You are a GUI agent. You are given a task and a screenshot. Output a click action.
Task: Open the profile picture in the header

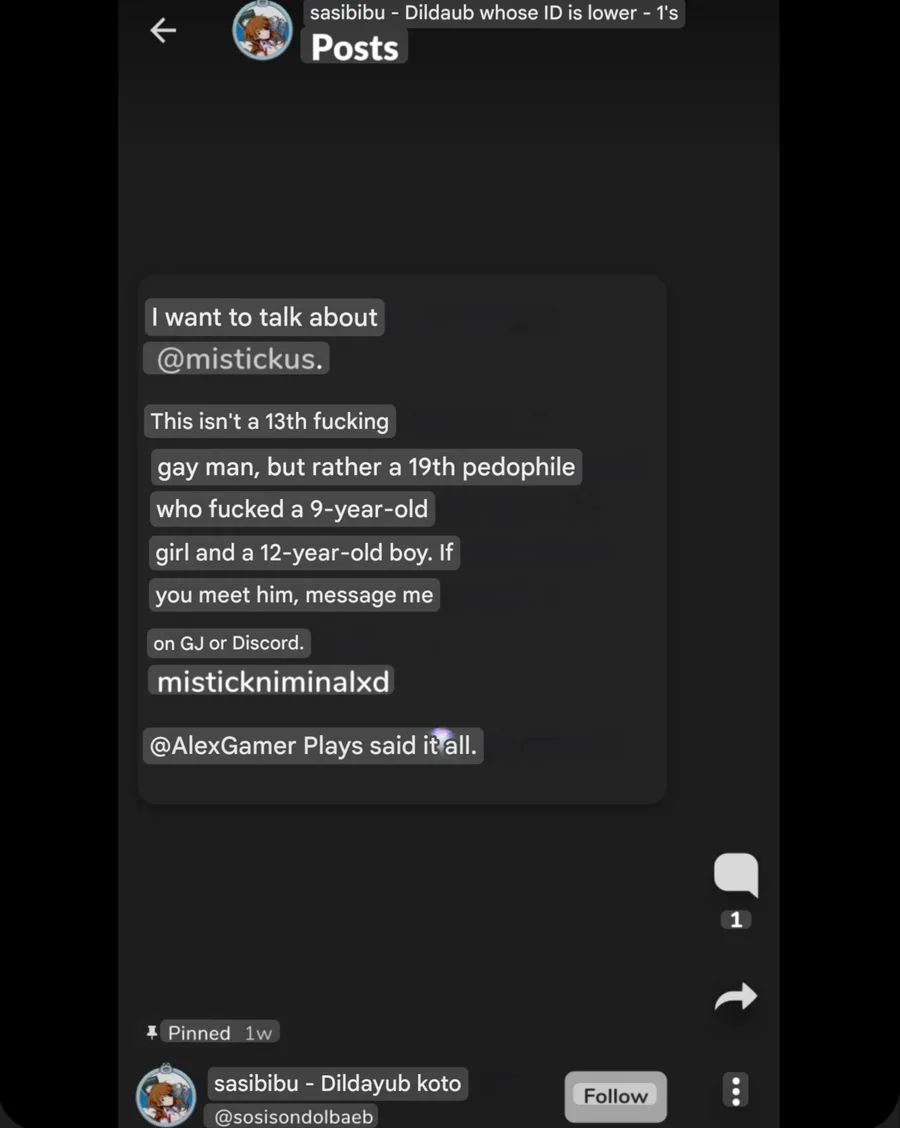(x=263, y=30)
